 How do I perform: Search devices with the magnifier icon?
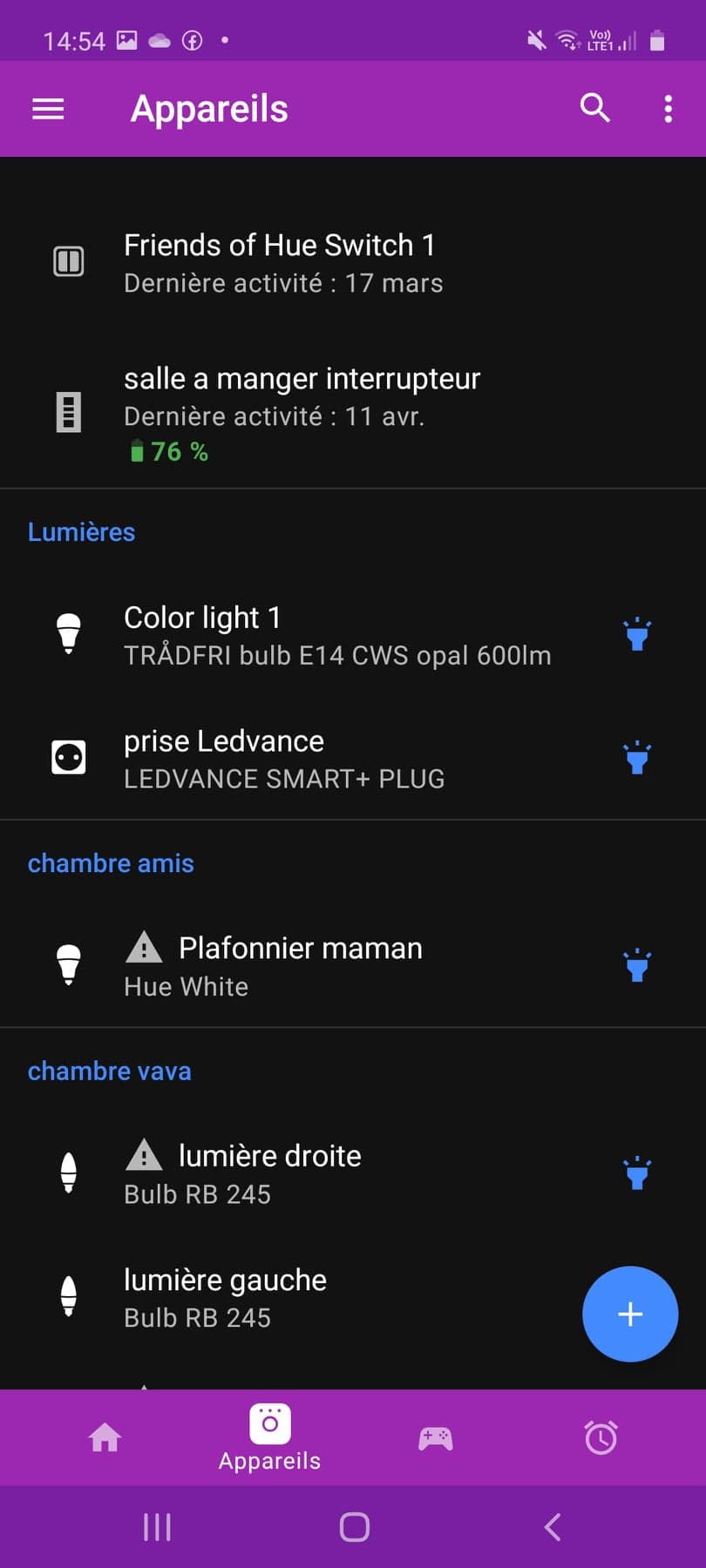point(595,108)
